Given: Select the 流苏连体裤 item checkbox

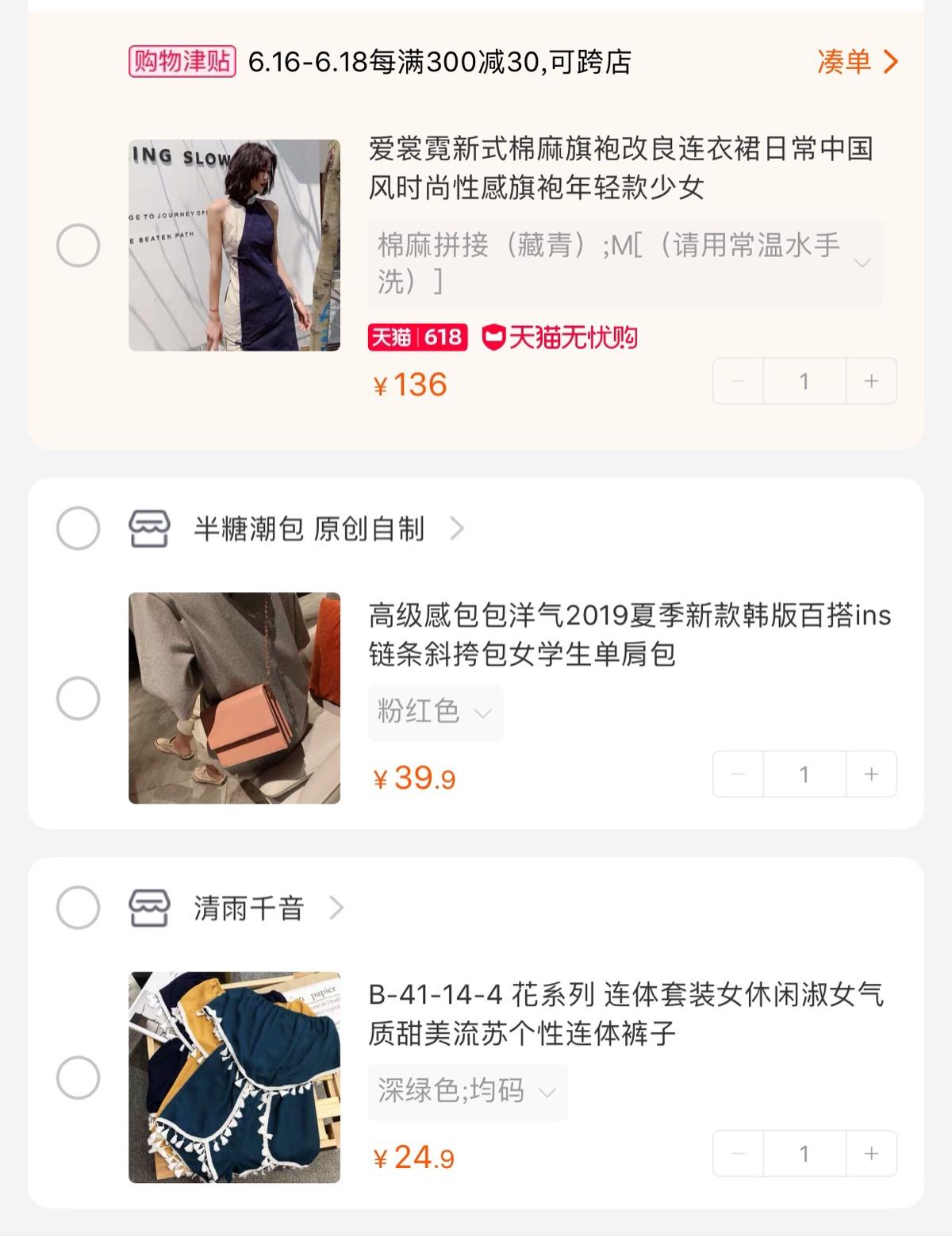Looking at the screenshot, I should point(78,1078).
